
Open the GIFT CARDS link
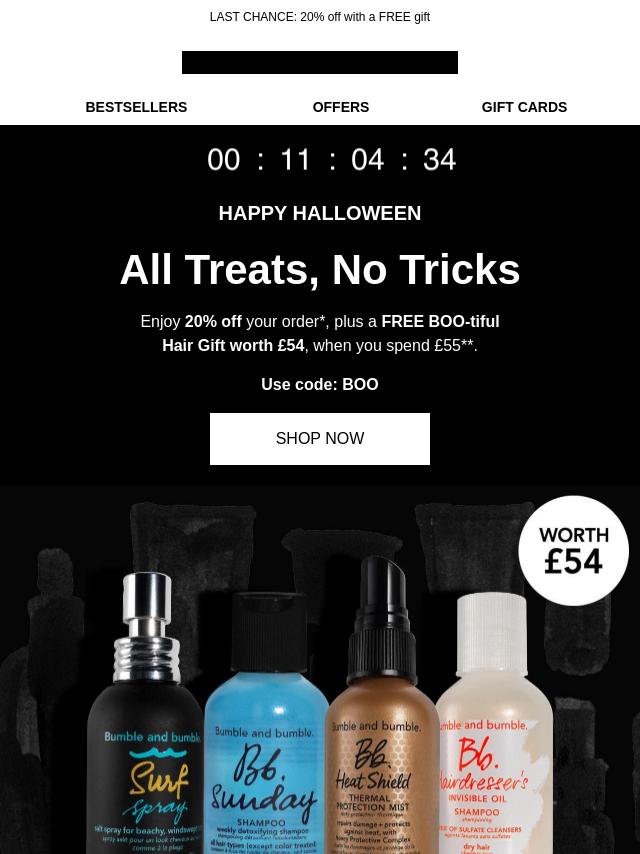point(523,107)
